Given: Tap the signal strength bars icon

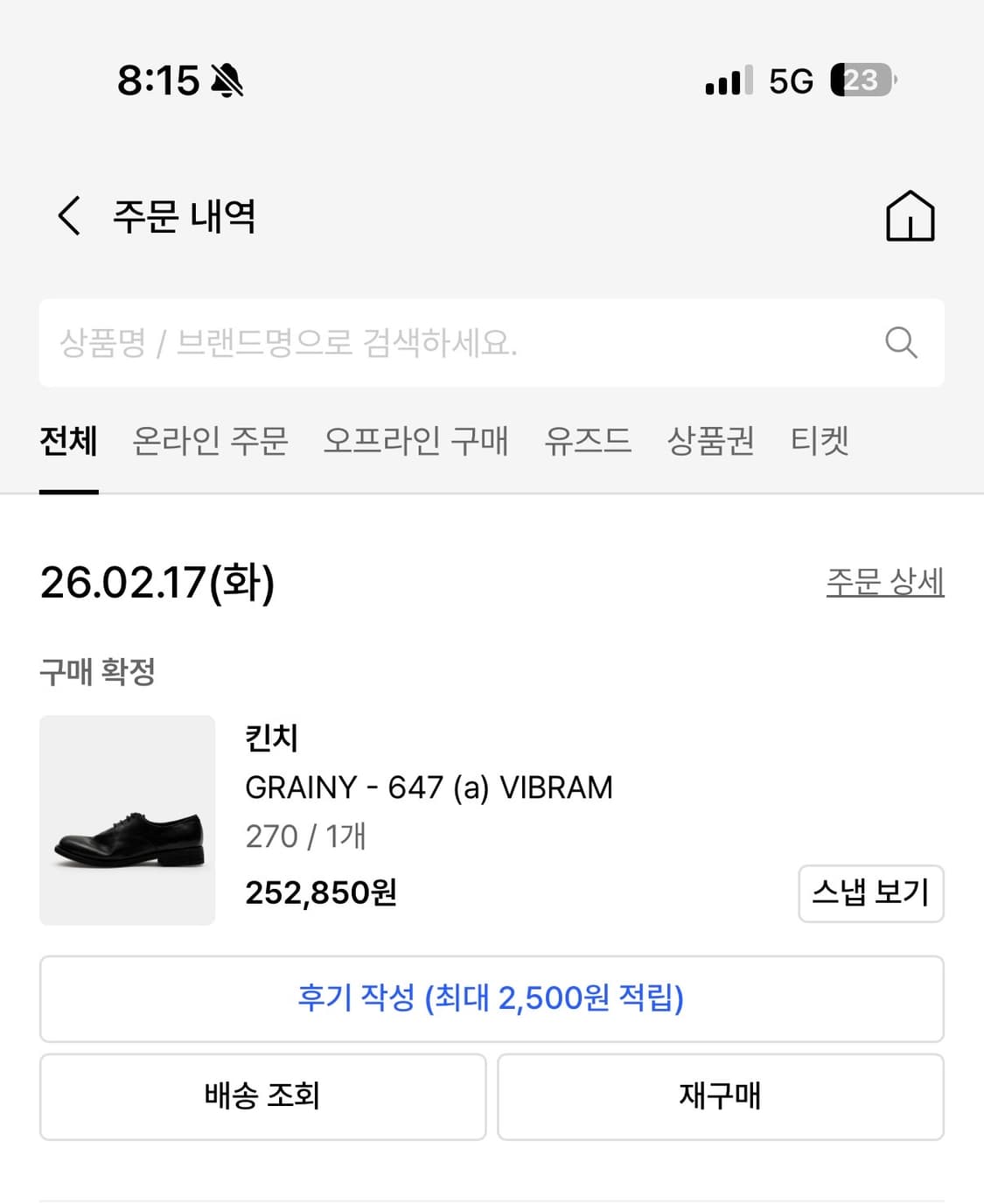Looking at the screenshot, I should pos(727,80).
